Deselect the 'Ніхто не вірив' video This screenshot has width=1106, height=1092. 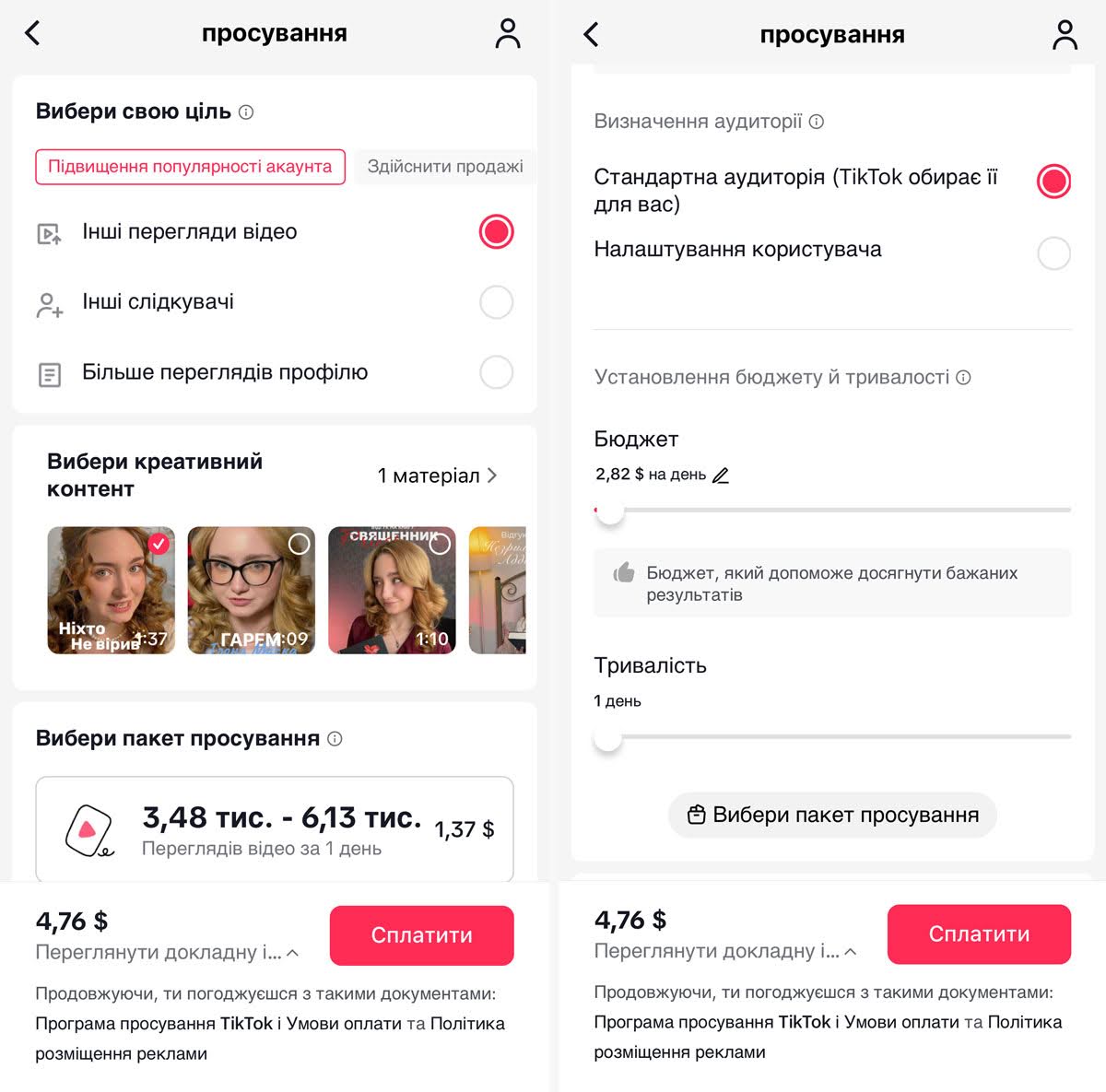159,543
